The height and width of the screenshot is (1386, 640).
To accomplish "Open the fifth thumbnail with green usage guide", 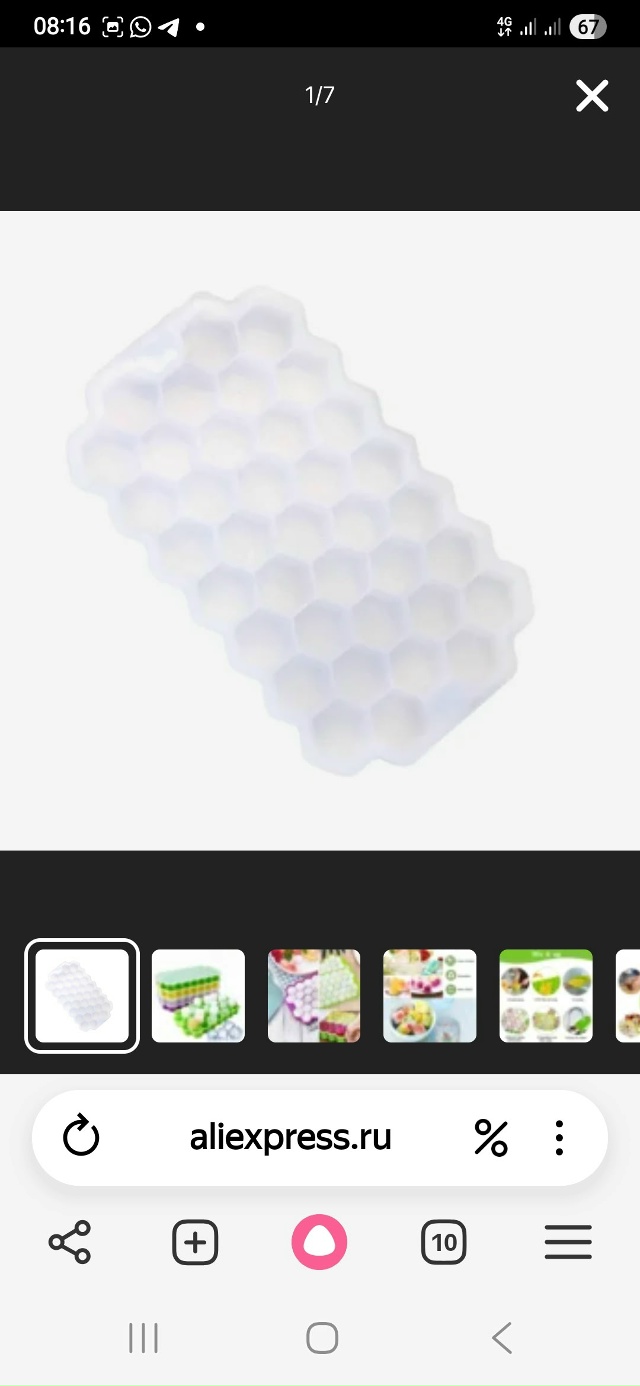I will click(x=546, y=996).
